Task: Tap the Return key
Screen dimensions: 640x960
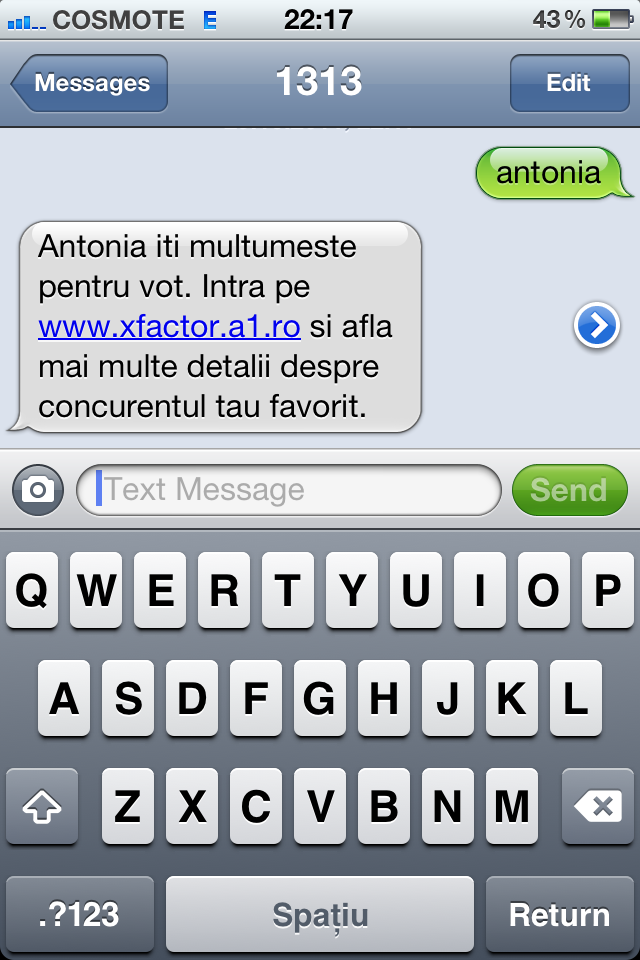Action: [559, 914]
